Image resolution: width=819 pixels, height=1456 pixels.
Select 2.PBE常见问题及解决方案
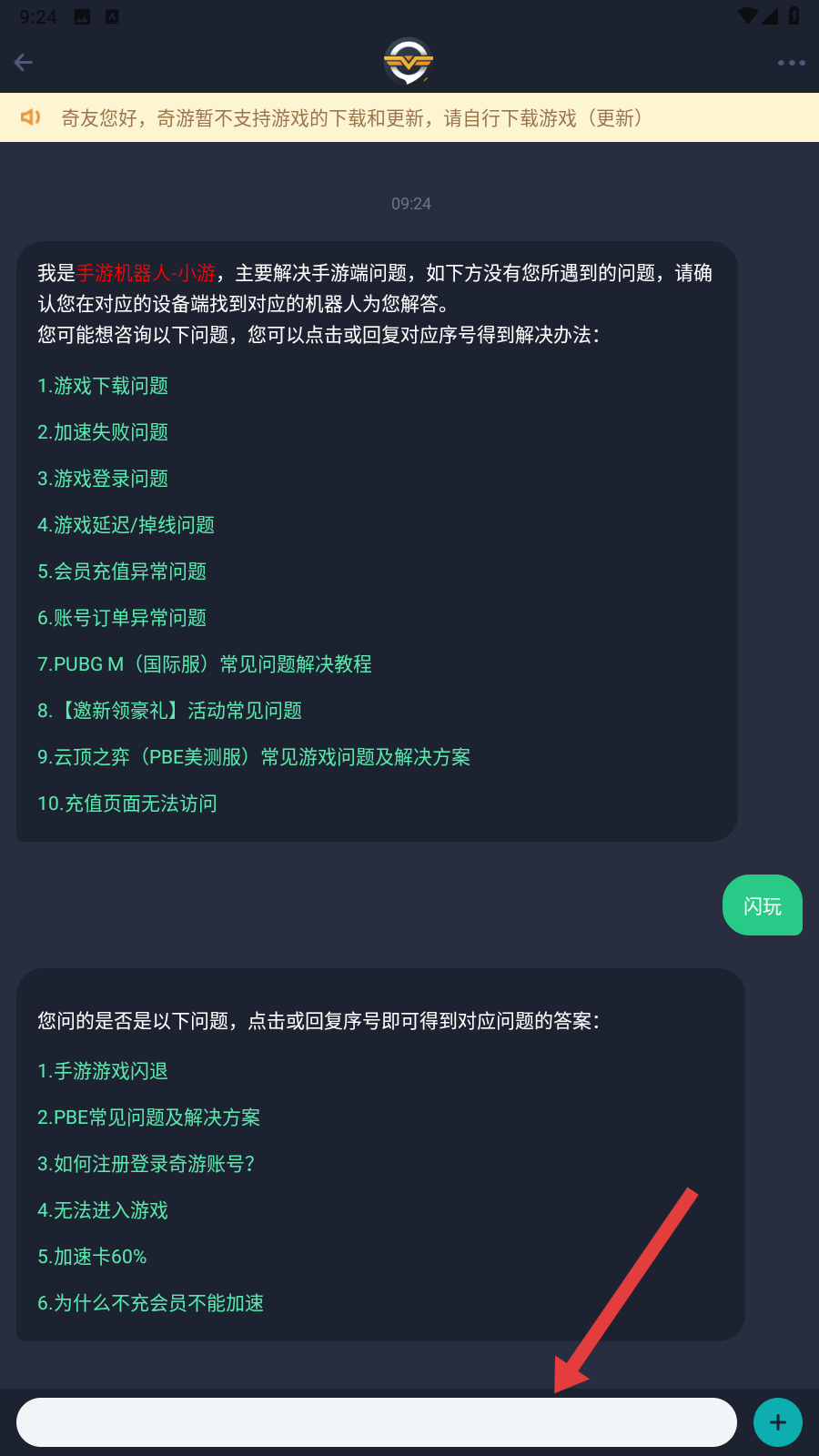tap(148, 1117)
